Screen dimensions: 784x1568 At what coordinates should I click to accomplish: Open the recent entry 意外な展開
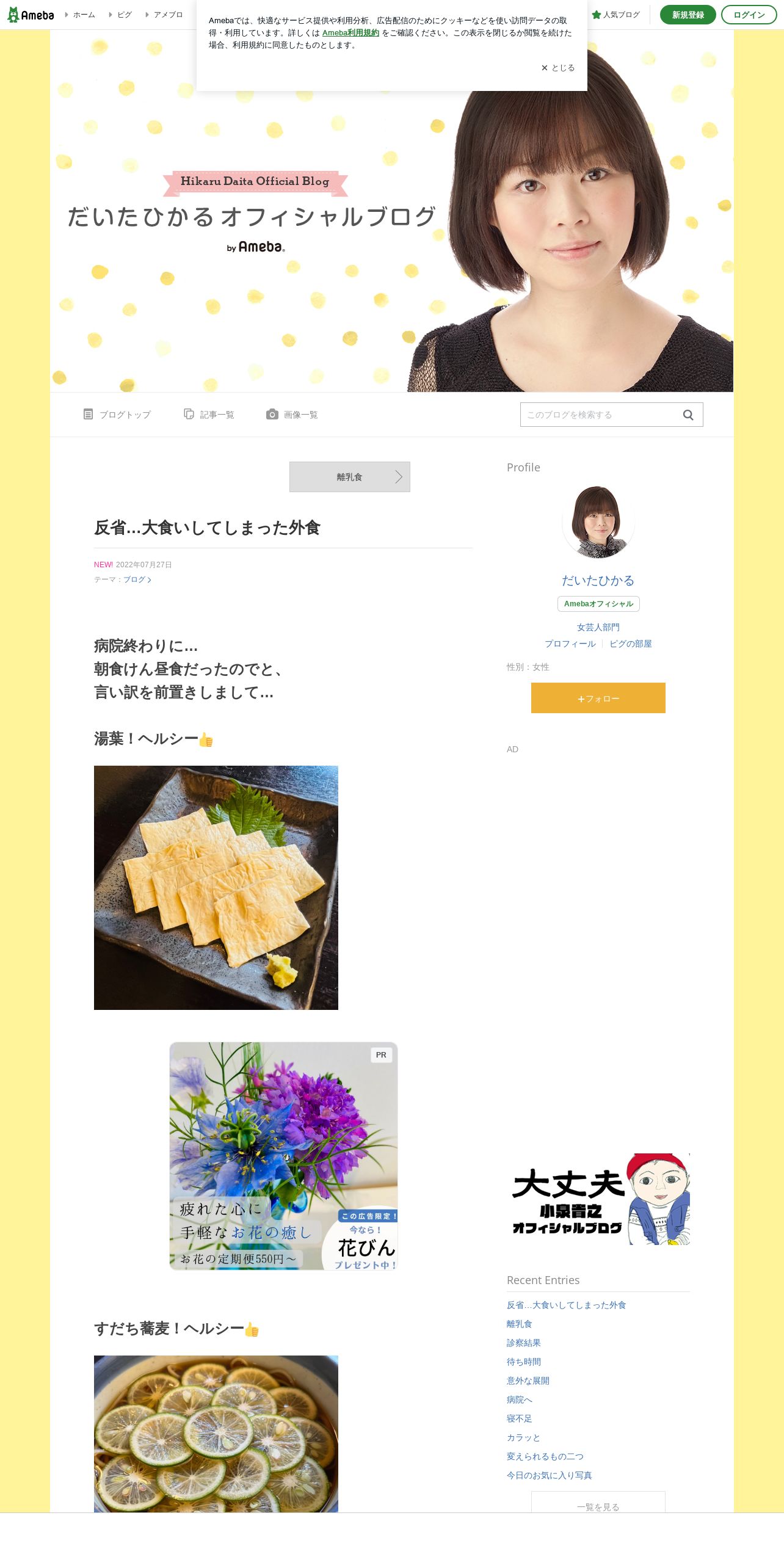tap(528, 1381)
